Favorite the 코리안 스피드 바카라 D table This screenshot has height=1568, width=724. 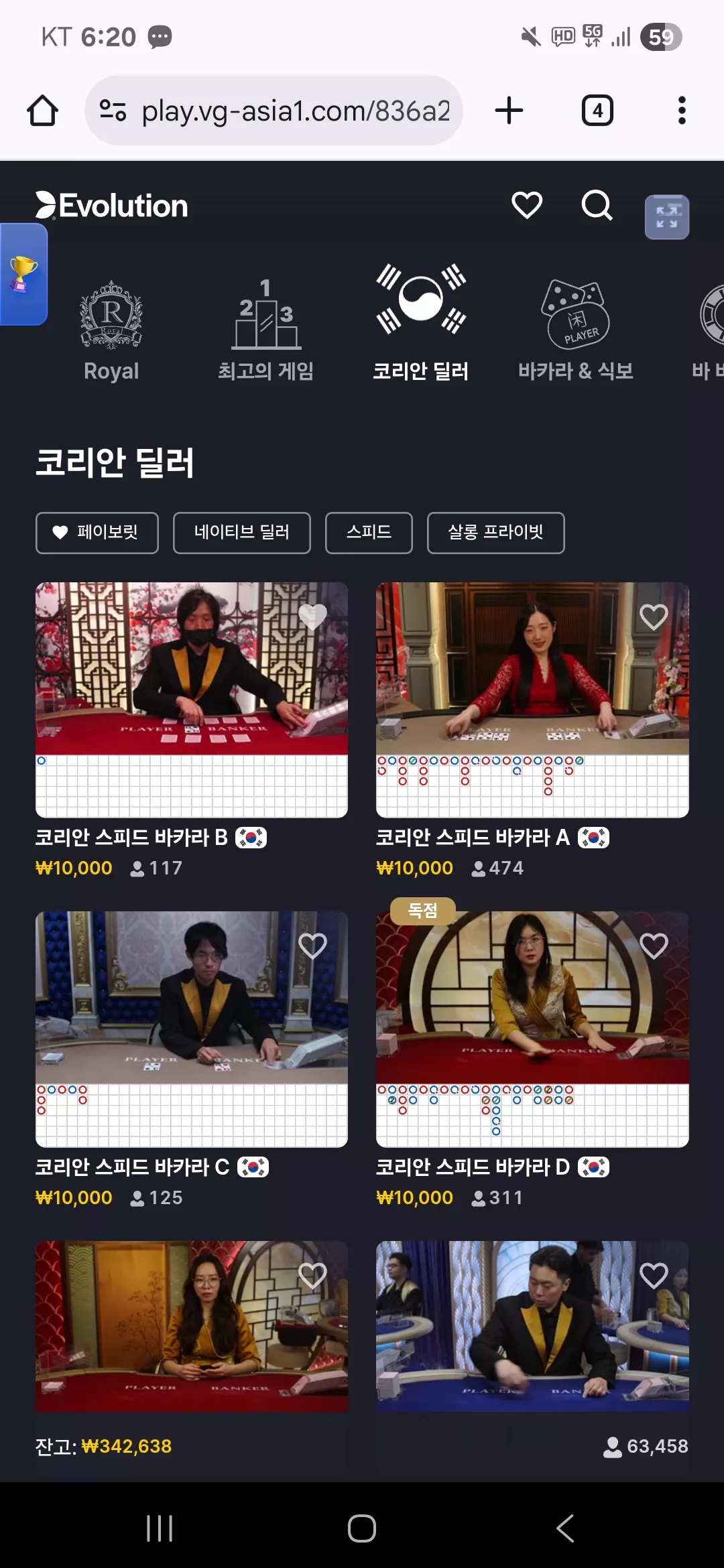tap(654, 945)
